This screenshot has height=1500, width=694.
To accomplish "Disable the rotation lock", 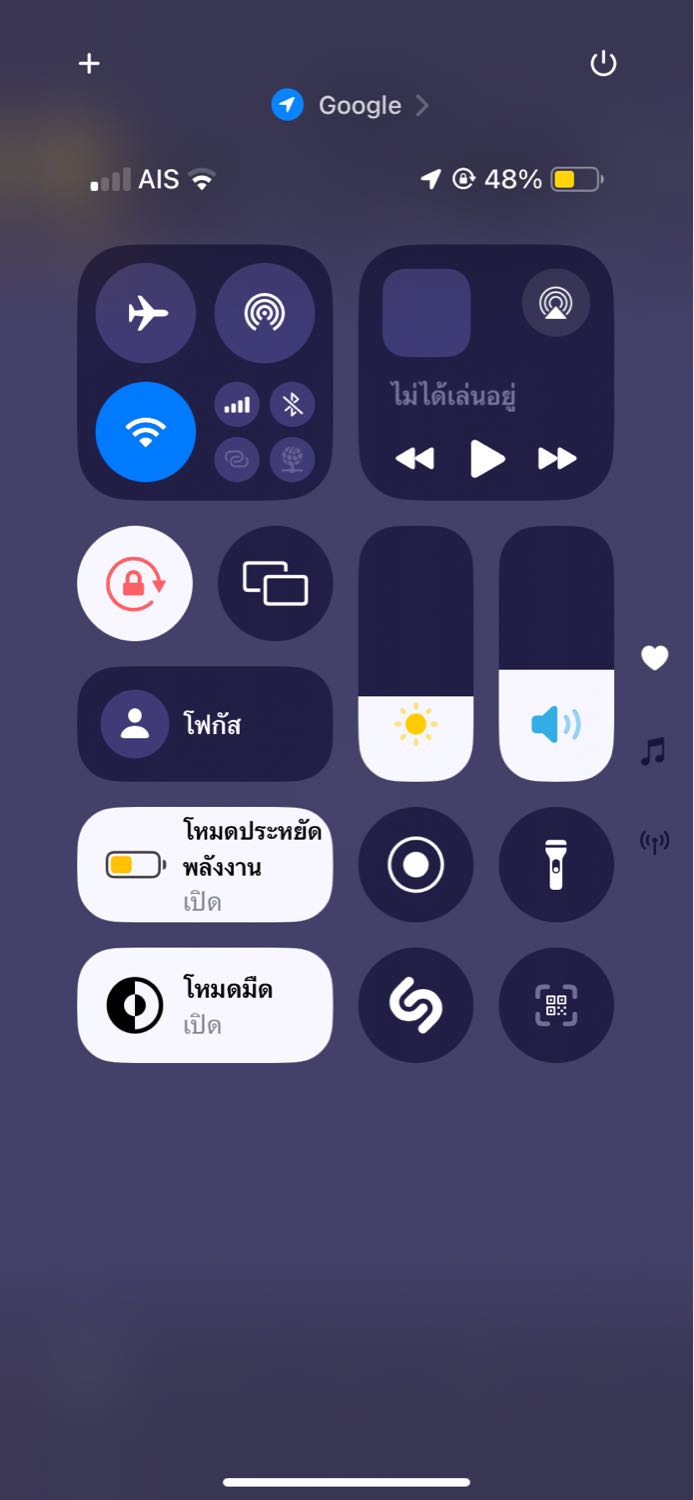I will click(x=135, y=584).
